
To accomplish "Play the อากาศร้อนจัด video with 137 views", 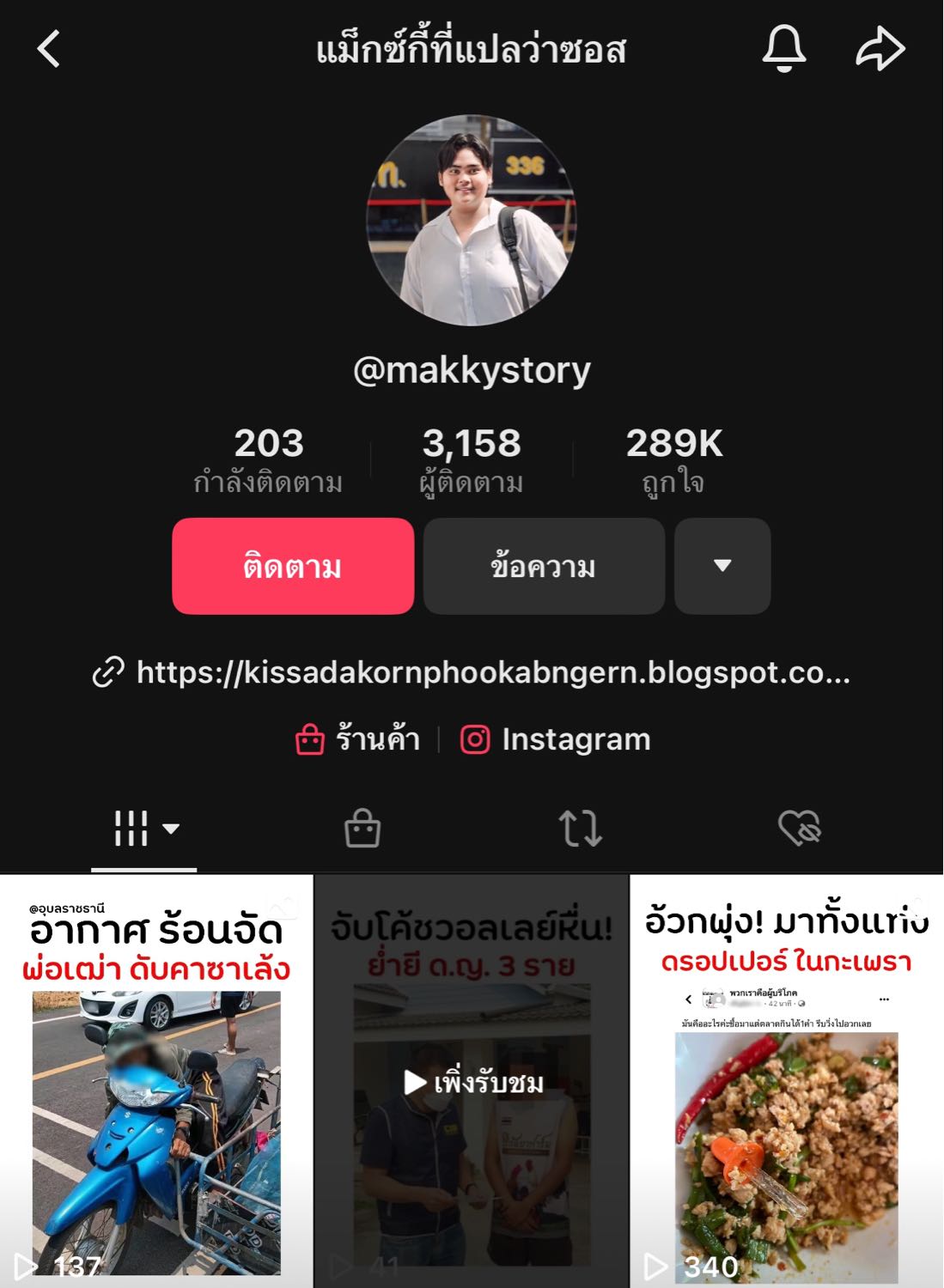I will click(156, 1082).
